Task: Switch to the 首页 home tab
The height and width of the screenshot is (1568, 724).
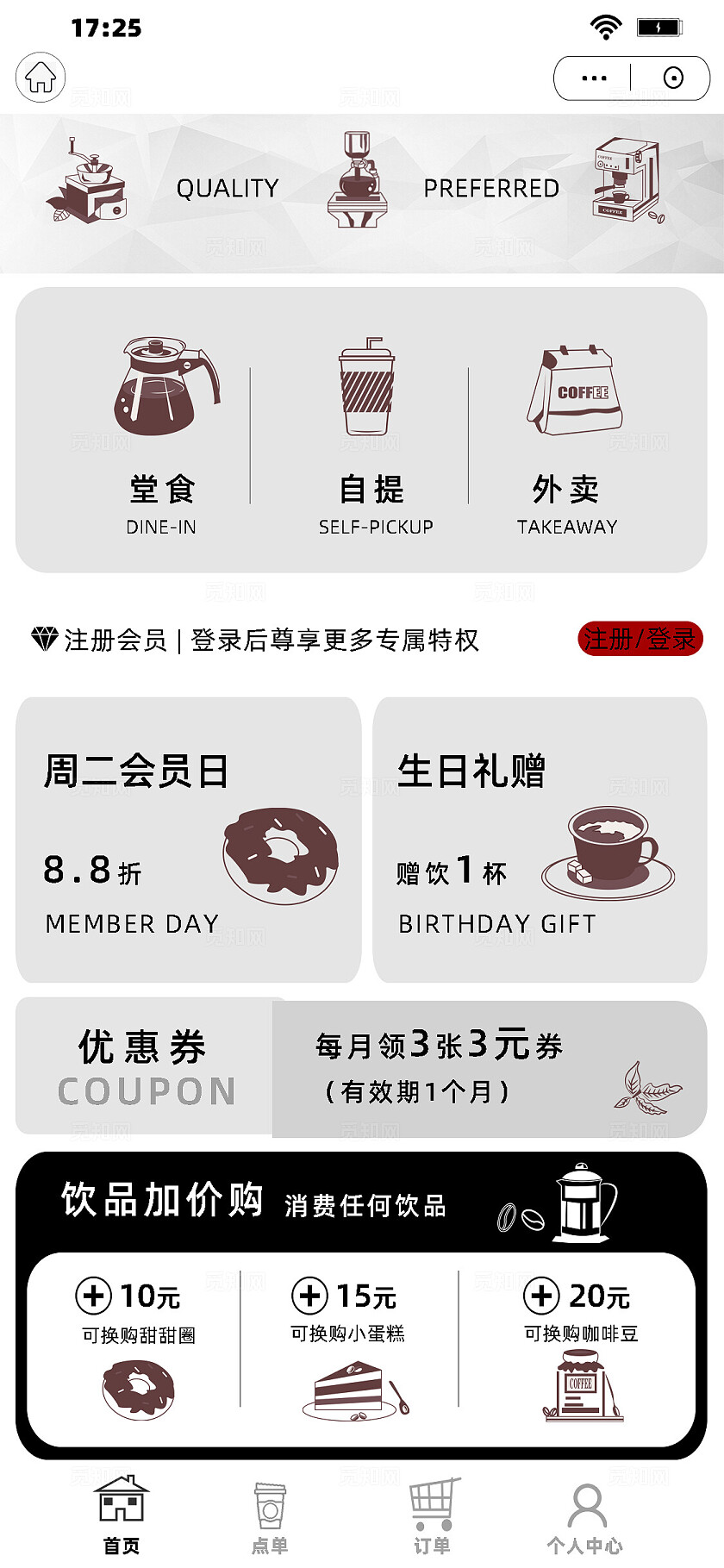Action: (x=122, y=1504)
